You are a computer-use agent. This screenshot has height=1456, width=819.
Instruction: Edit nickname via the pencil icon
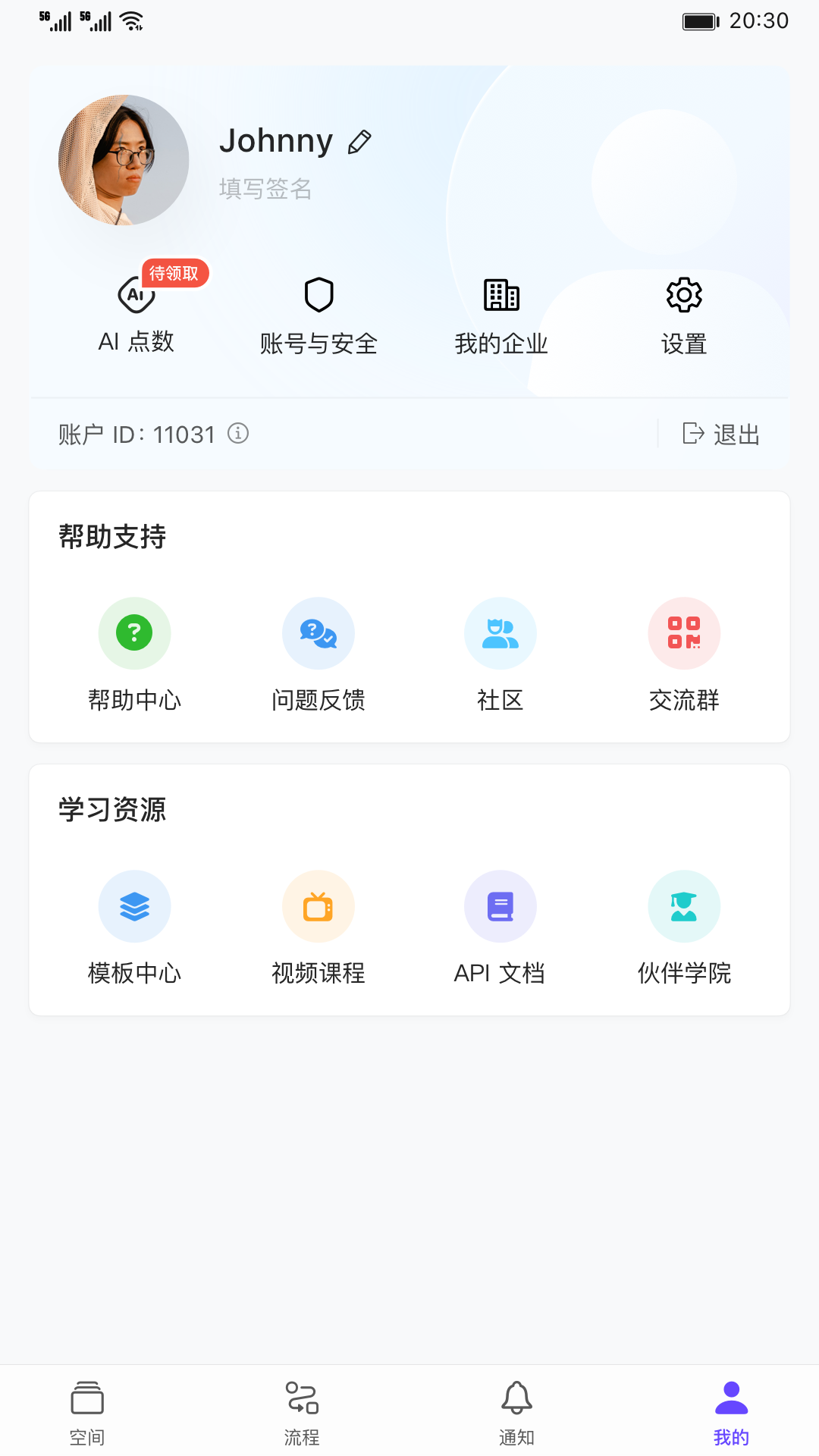(x=359, y=141)
